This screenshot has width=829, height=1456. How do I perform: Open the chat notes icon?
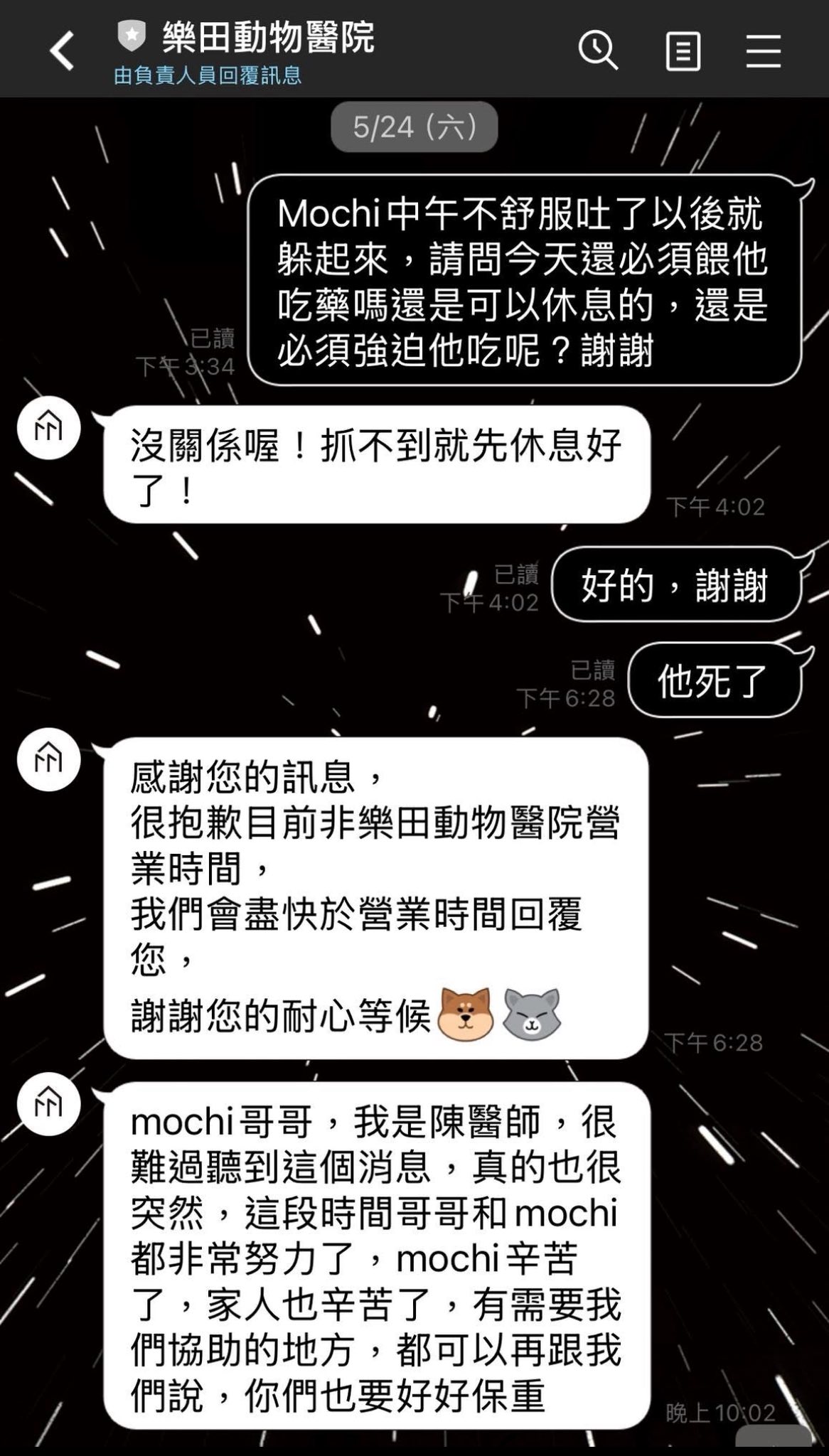(x=683, y=51)
